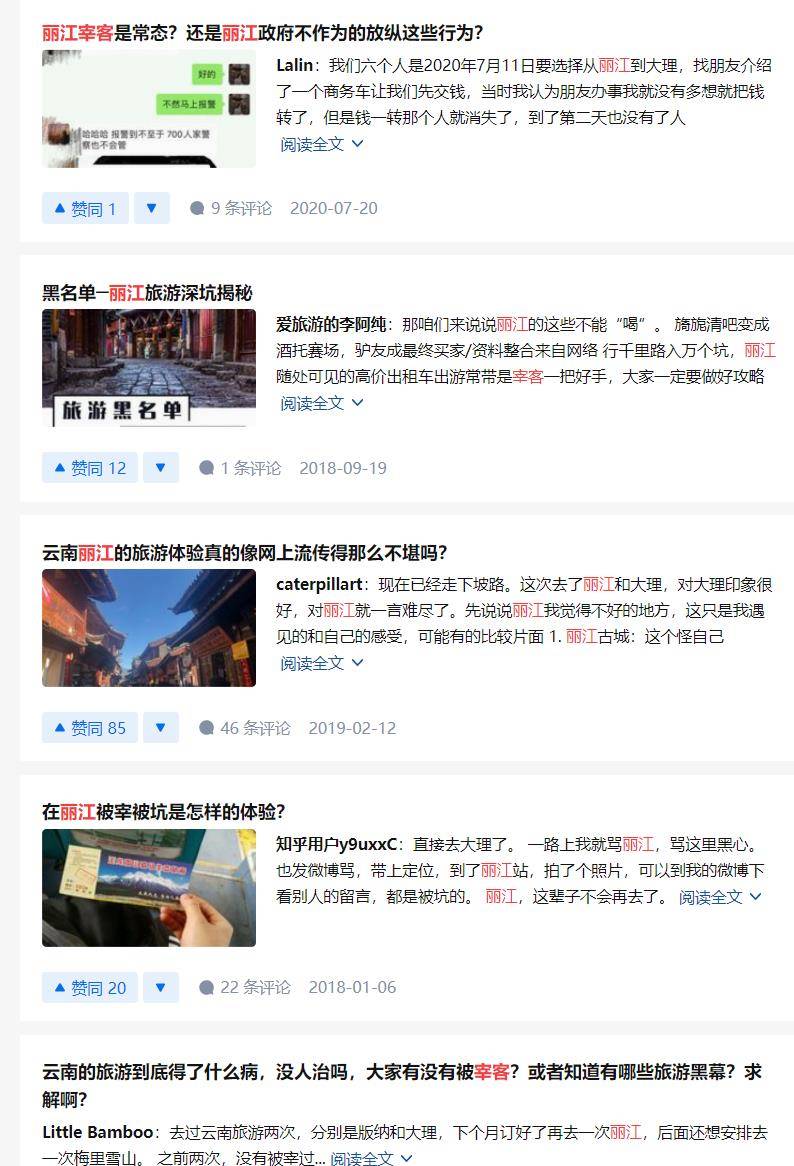This screenshot has height=1166, width=794.
Task: View 1 条评论 on 爱旅游的李阿纯's post
Action: (240, 468)
